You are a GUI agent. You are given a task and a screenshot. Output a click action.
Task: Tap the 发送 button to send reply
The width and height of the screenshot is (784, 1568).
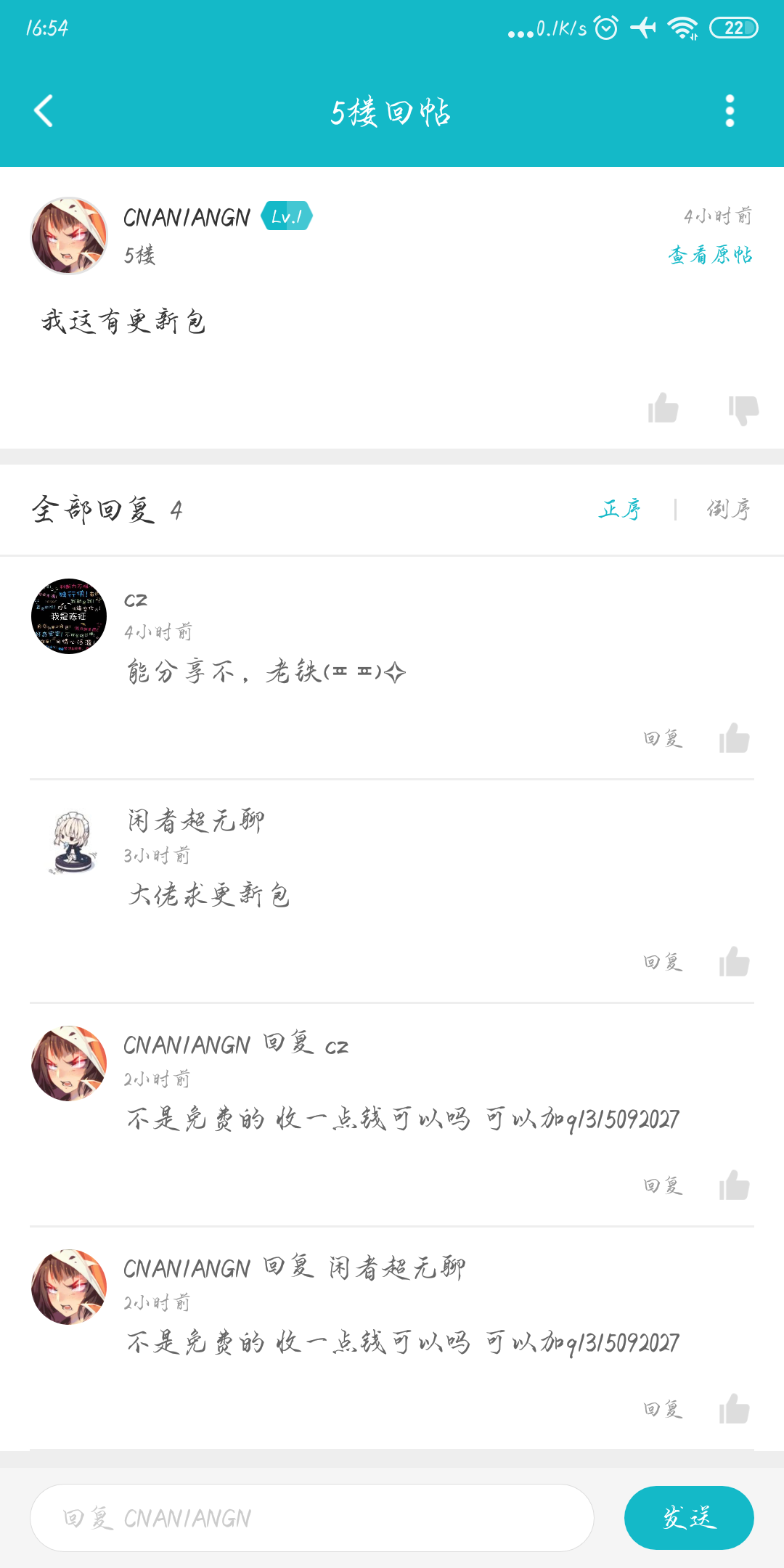click(x=689, y=1518)
